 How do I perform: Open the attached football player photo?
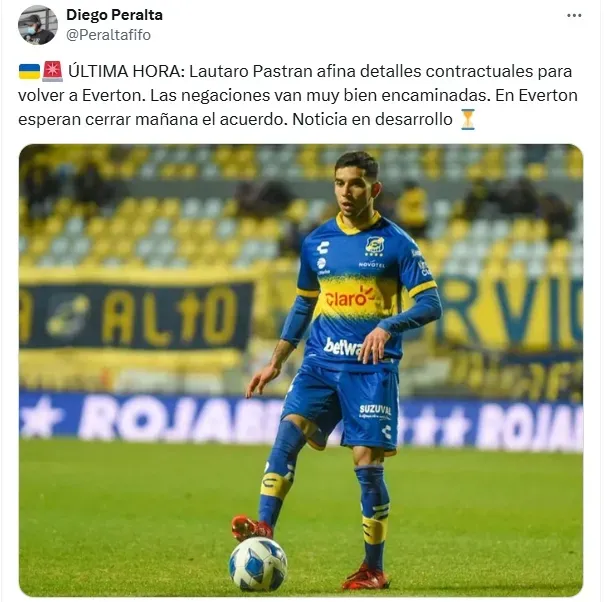coord(300,370)
